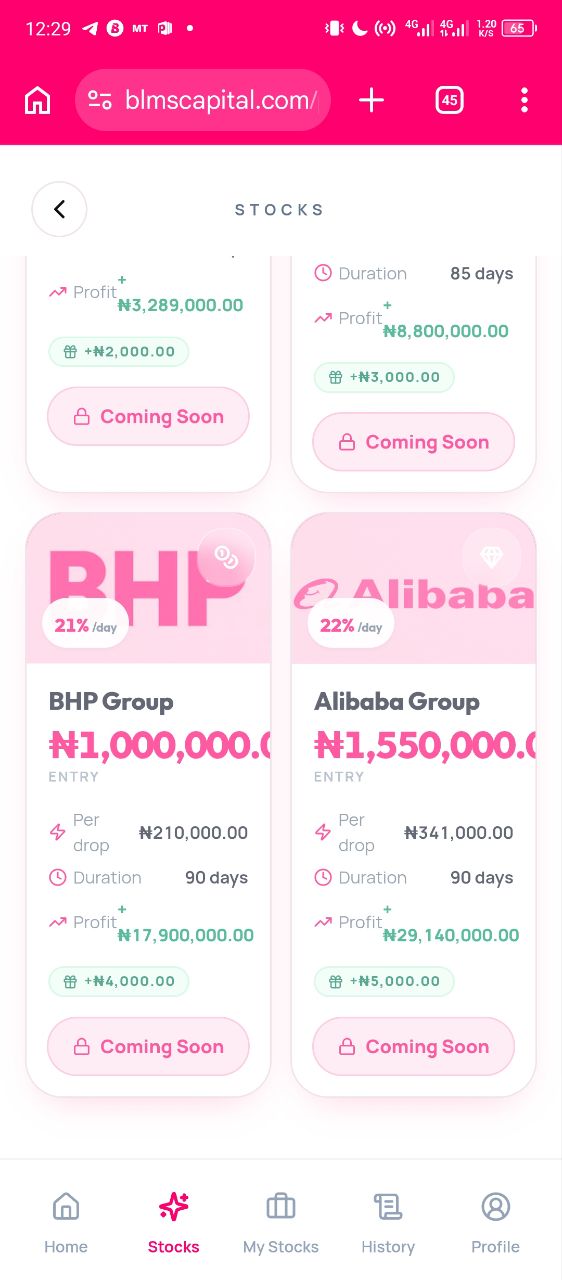Viewport: 562px width, 1280px height.
Task: View the Profile tab
Action: [x=496, y=1222]
